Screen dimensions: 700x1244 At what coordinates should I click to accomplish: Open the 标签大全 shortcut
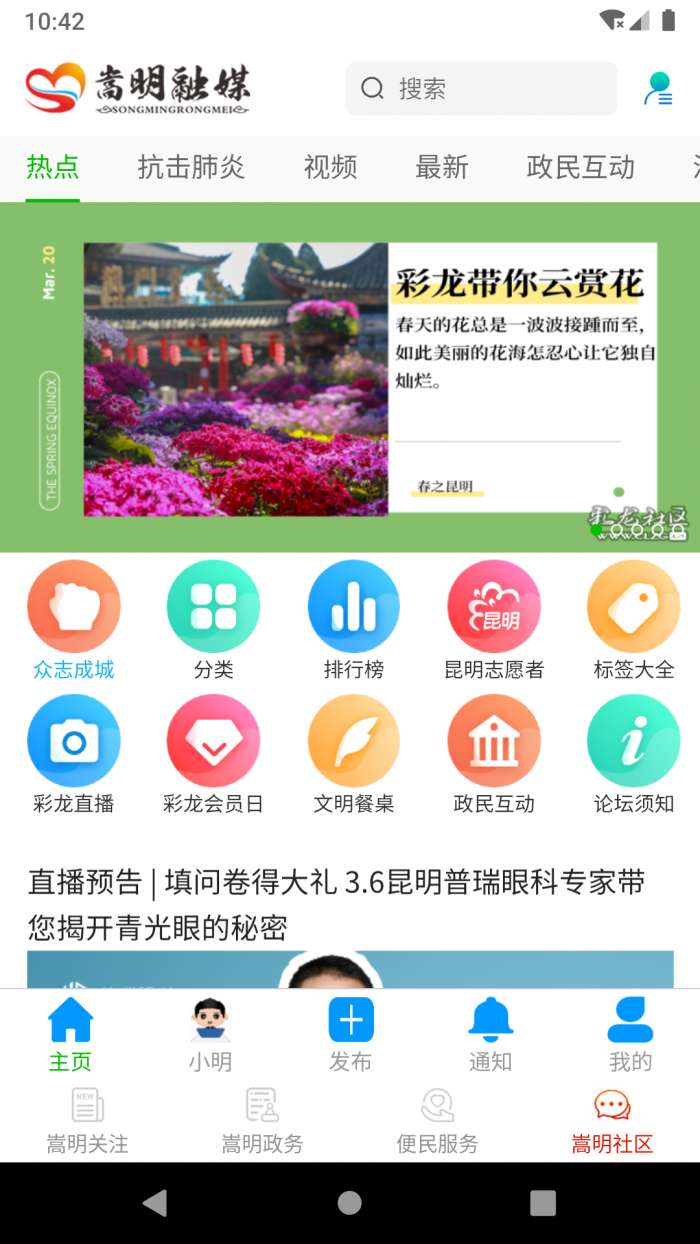[x=633, y=622]
